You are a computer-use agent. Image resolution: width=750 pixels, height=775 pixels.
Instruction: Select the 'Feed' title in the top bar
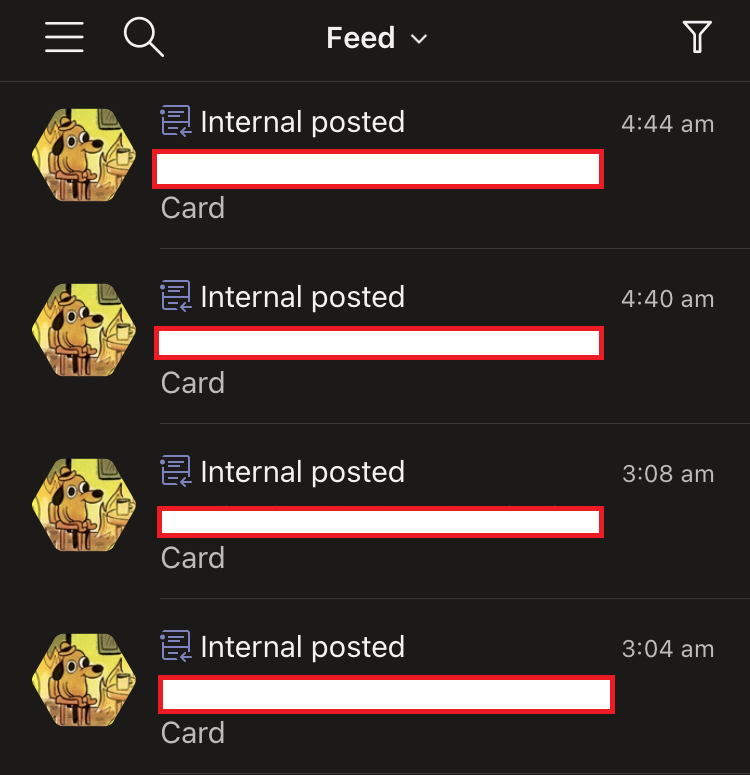[359, 38]
